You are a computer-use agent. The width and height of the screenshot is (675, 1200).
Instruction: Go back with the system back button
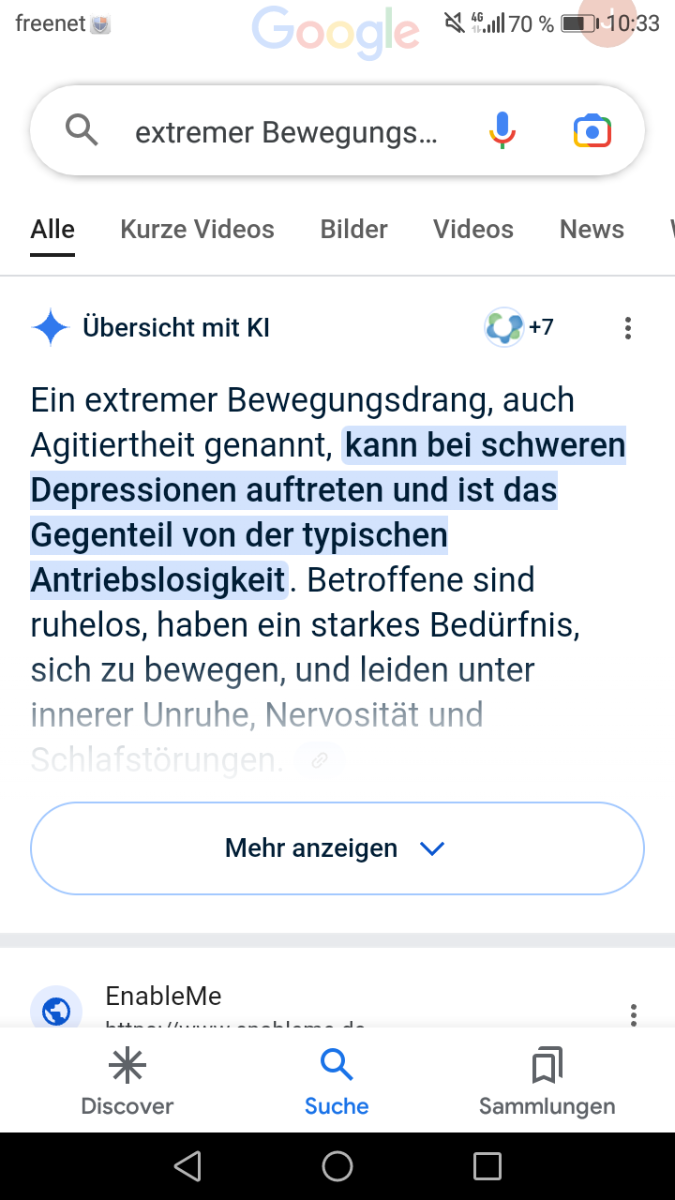(187, 1166)
